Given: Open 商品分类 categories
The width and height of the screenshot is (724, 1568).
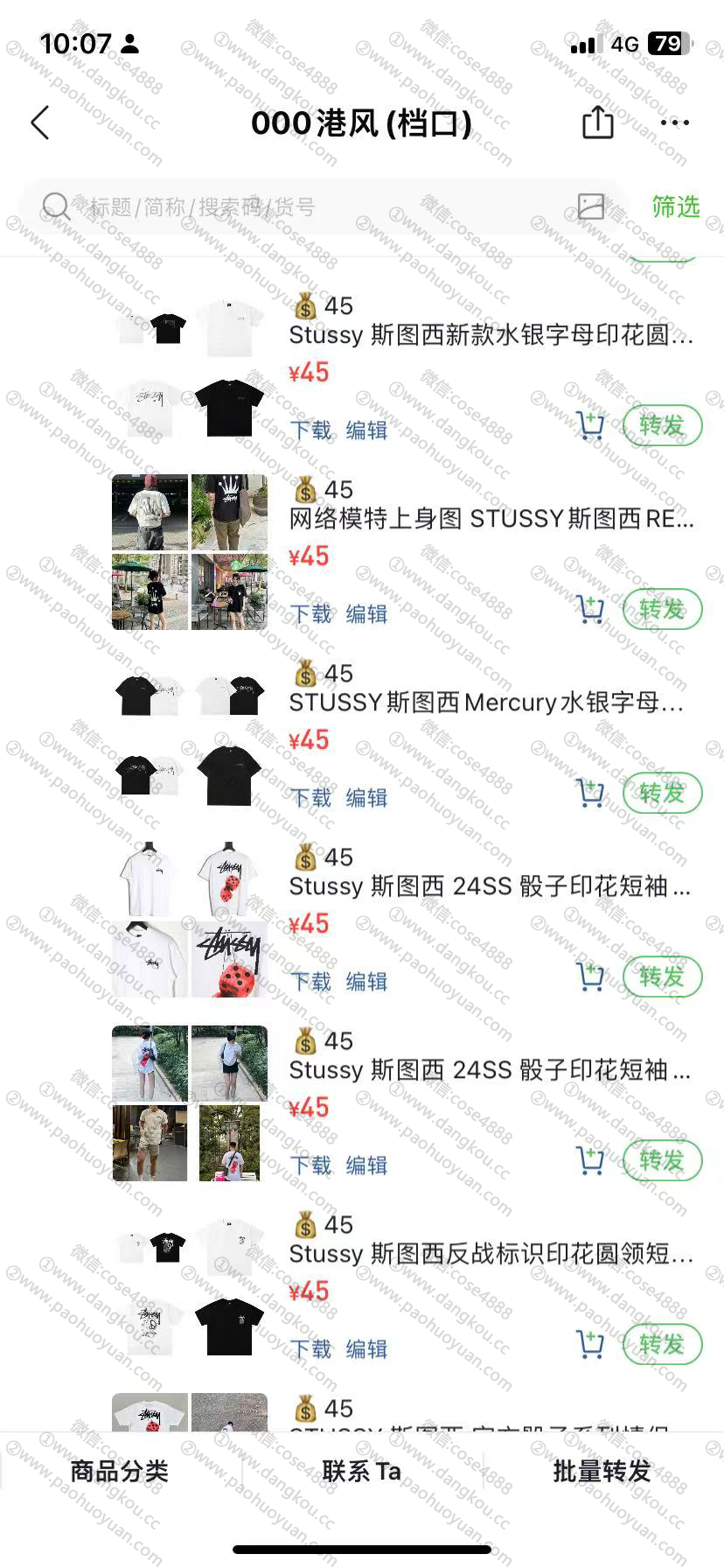Looking at the screenshot, I should [x=120, y=1472].
